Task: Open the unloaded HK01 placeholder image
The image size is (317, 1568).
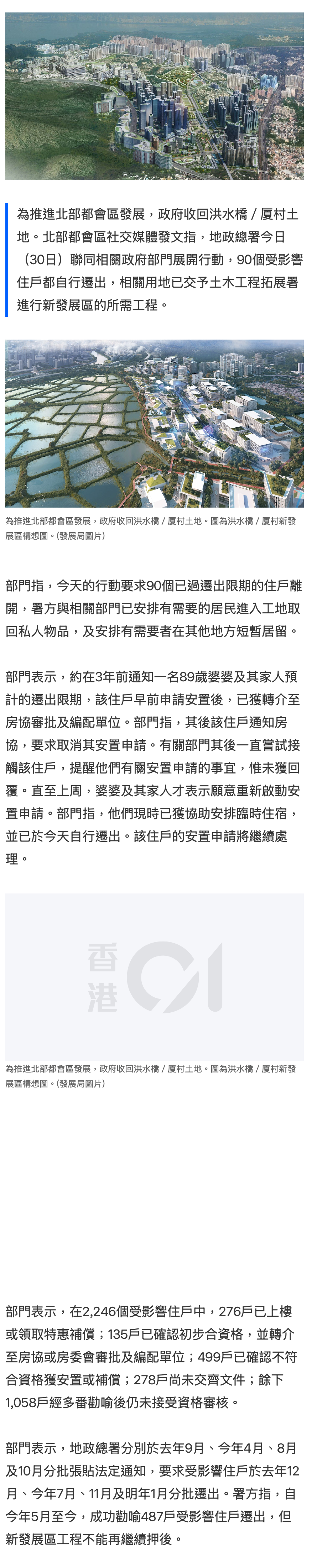Action: coord(154,977)
